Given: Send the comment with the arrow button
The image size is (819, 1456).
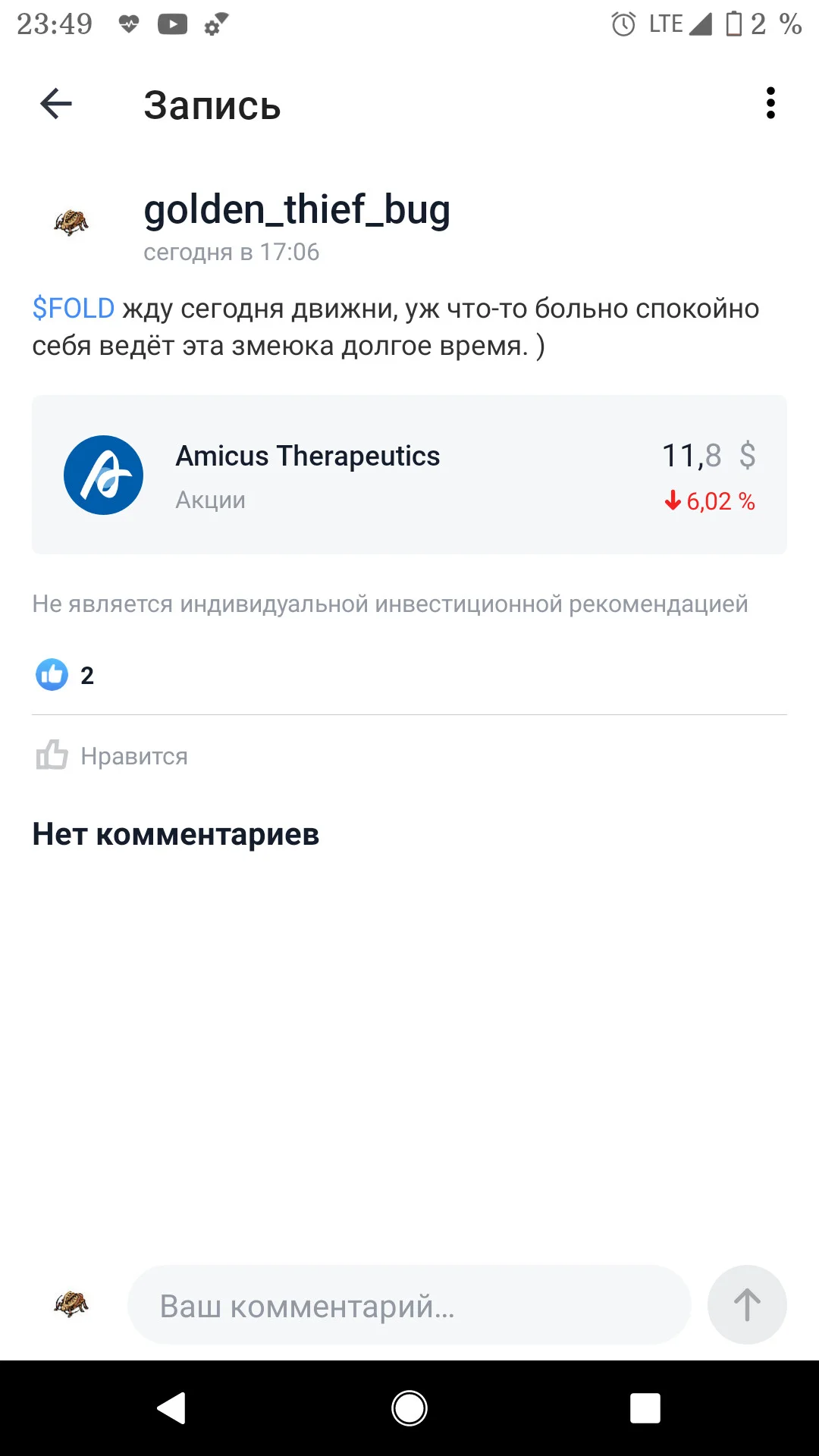Looking at the screenshot, I should point(747,1304).
